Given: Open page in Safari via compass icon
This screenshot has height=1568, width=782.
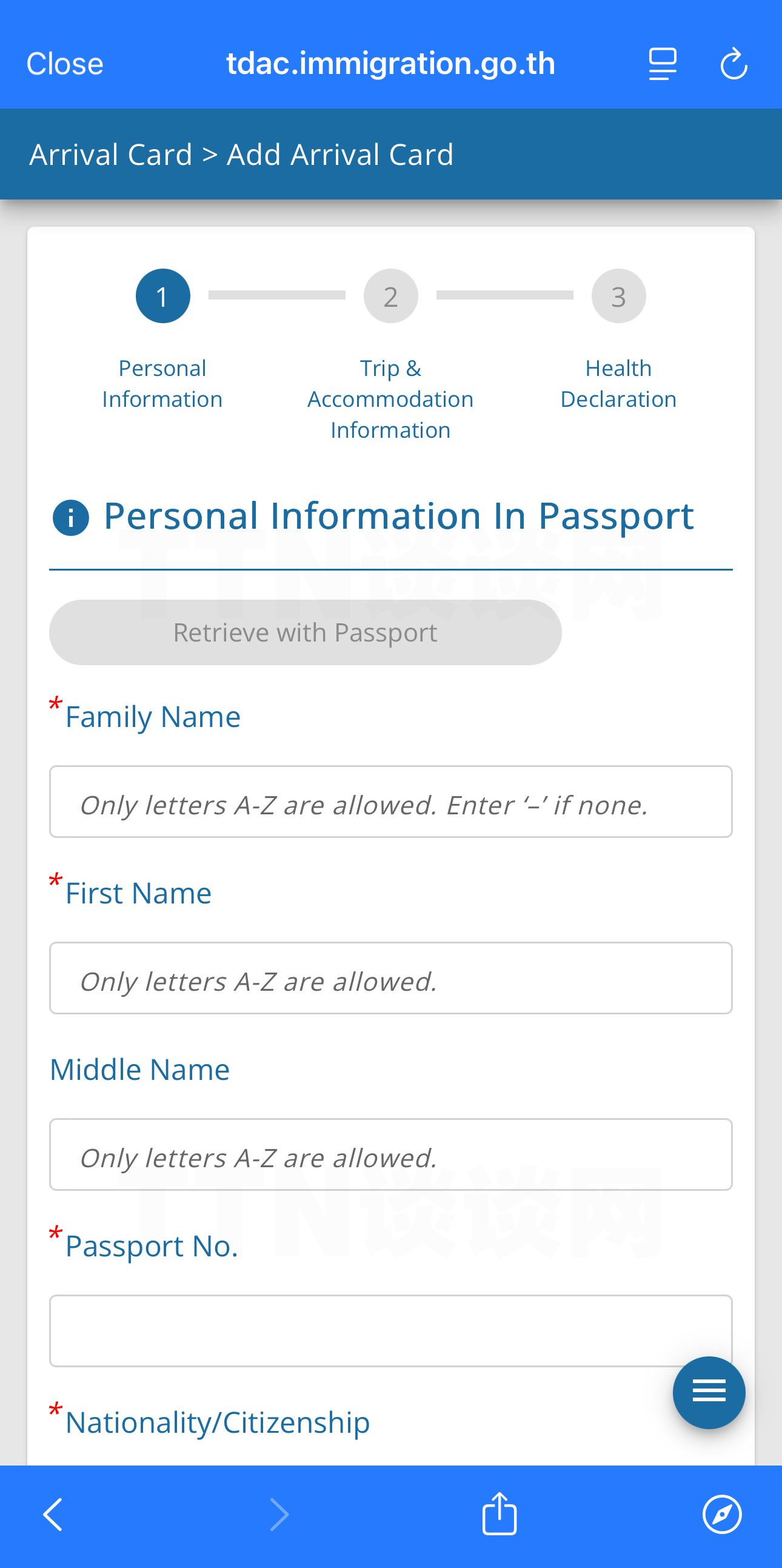Looking at the screenshot, I should point(722,1515).
